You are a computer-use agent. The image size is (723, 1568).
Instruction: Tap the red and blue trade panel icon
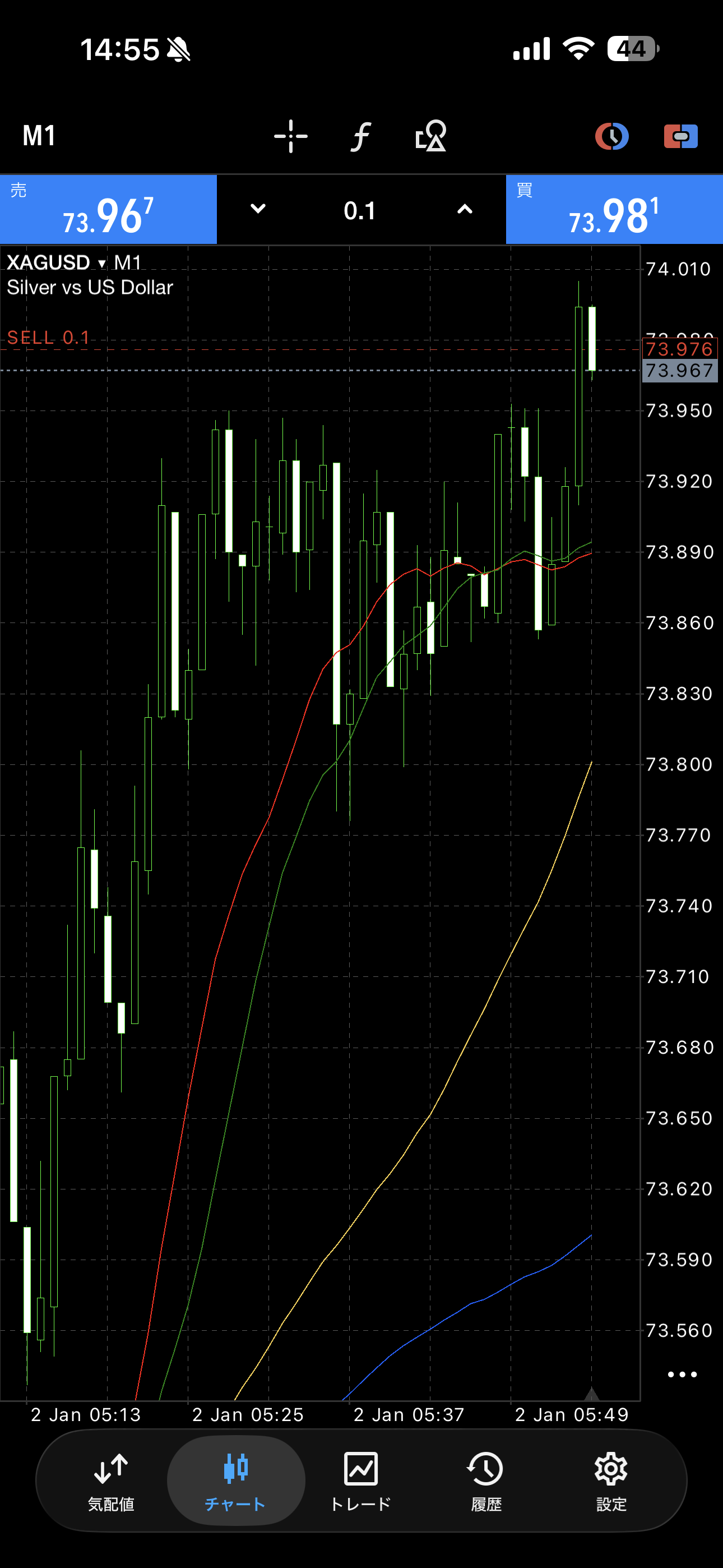tap(680, 136)
